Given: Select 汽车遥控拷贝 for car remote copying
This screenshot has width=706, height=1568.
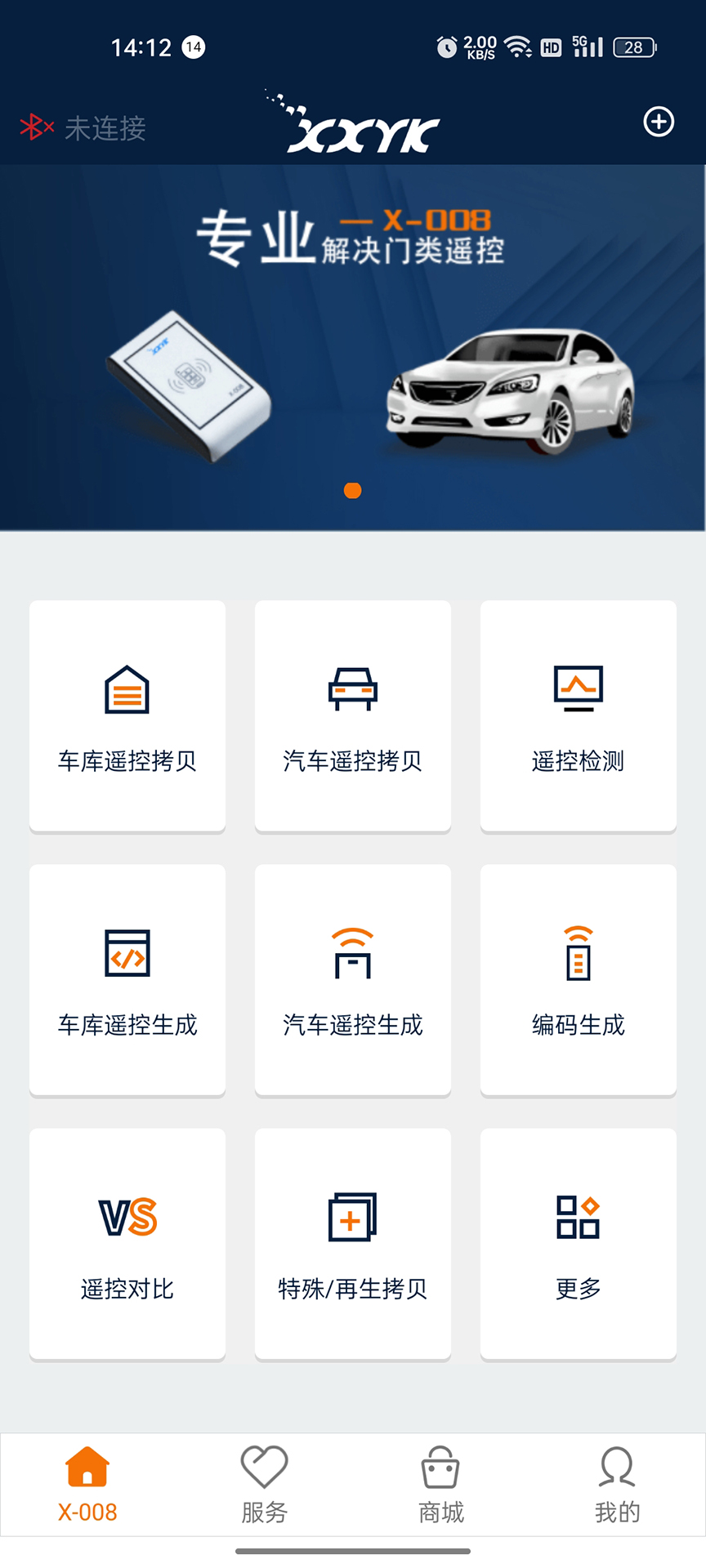Looking at the screenshot, I should click(x=352, y=716).
